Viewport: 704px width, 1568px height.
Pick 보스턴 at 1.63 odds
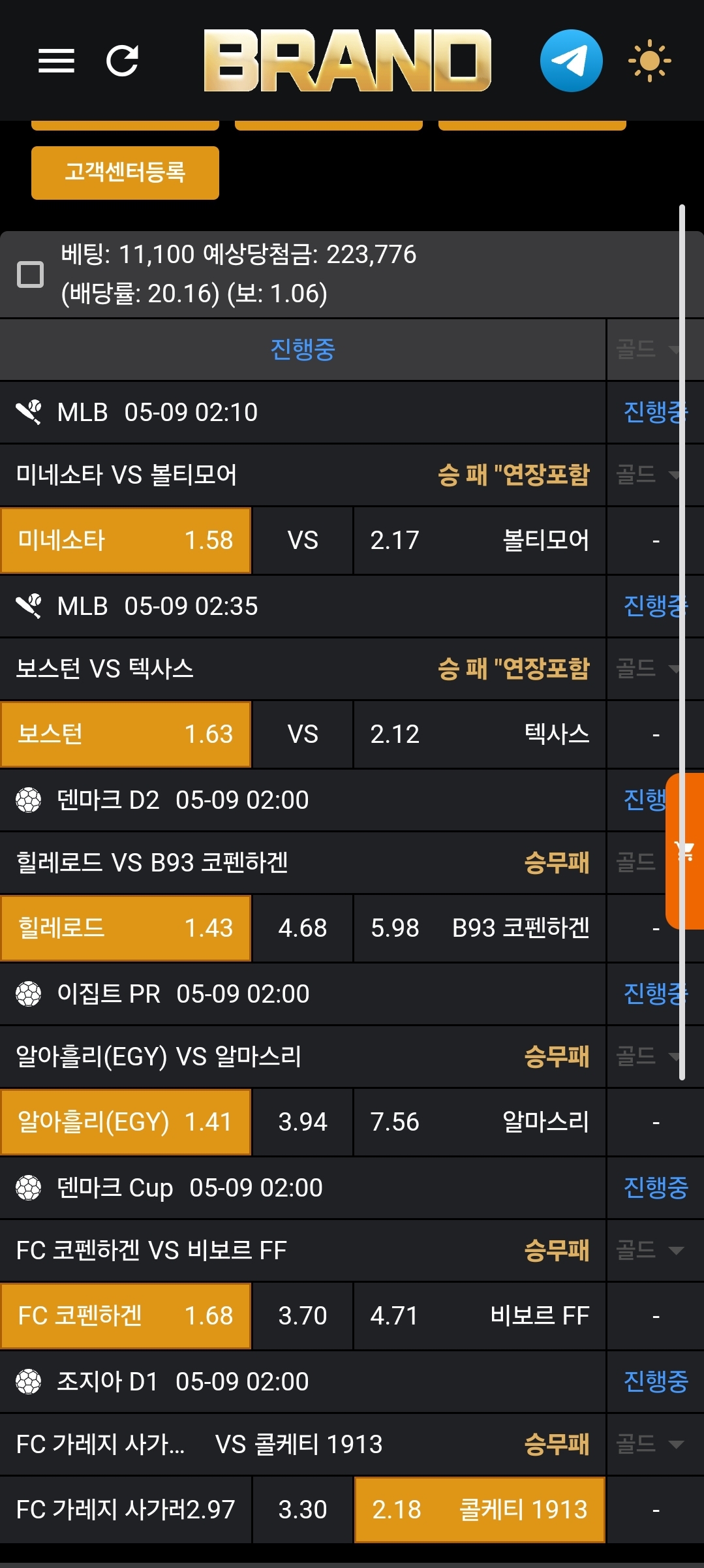(126, 734)
